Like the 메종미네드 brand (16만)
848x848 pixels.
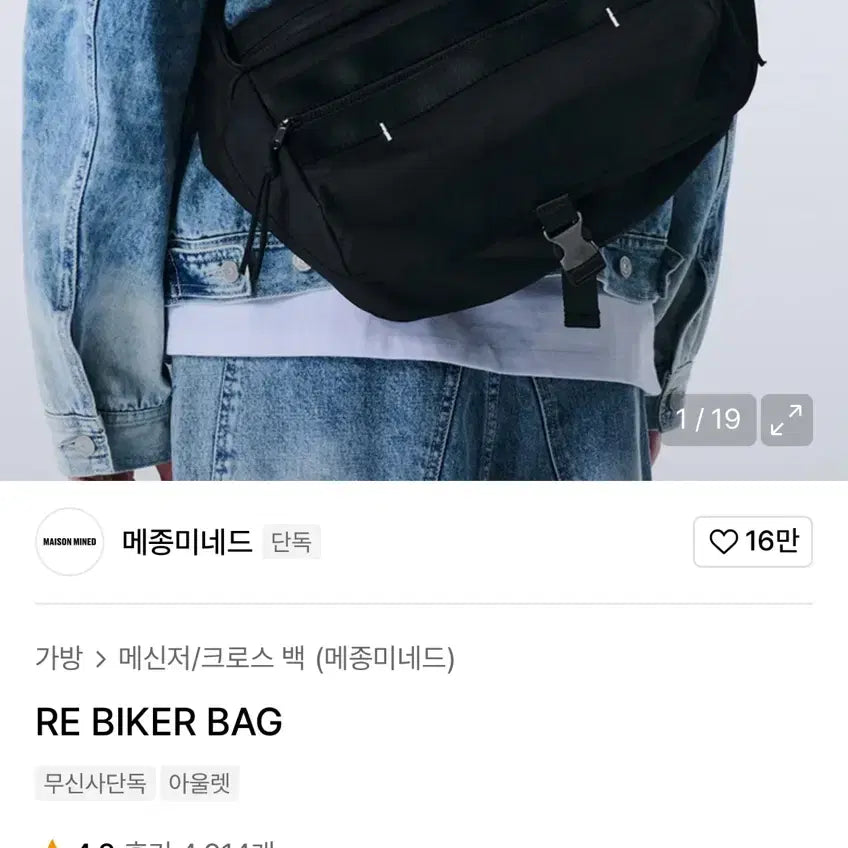tap(753, 542)
